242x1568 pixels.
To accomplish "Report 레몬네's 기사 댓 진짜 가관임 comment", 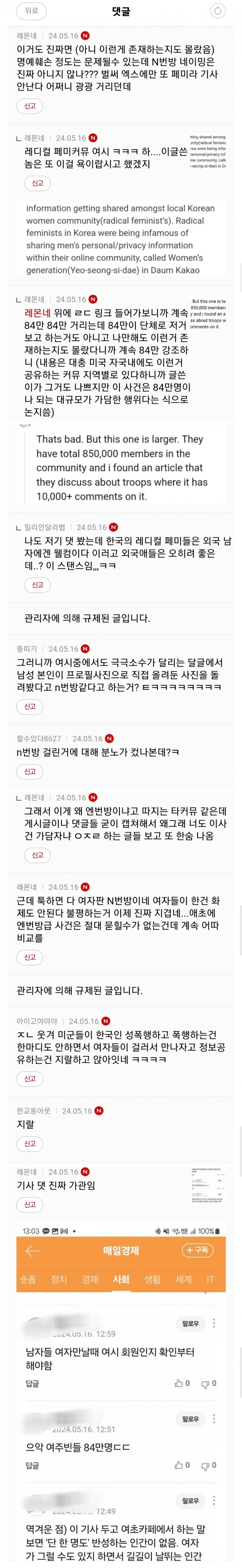I will pyautogui.click(x=30, y=1205).
